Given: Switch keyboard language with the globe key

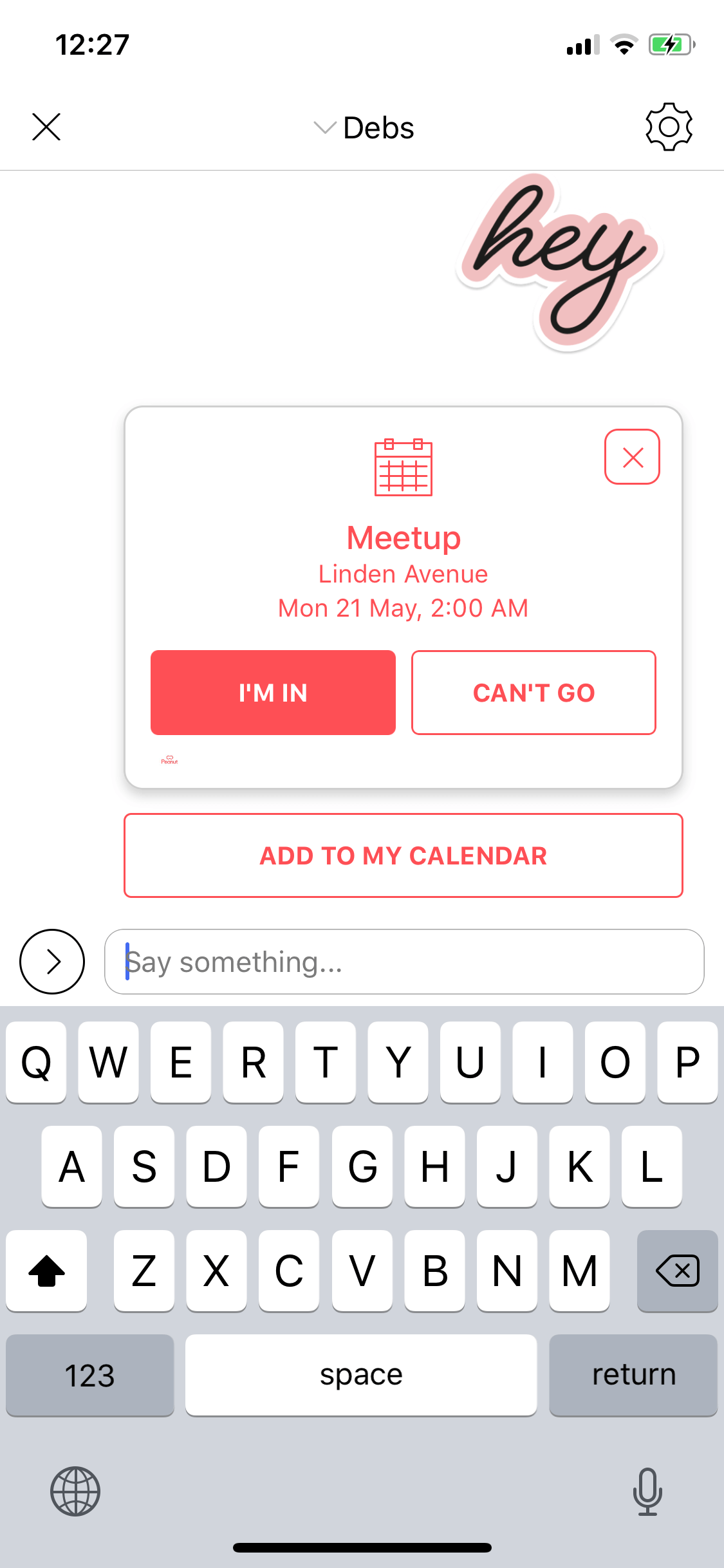Looking at the screenshot, I should click(75, 1491).
